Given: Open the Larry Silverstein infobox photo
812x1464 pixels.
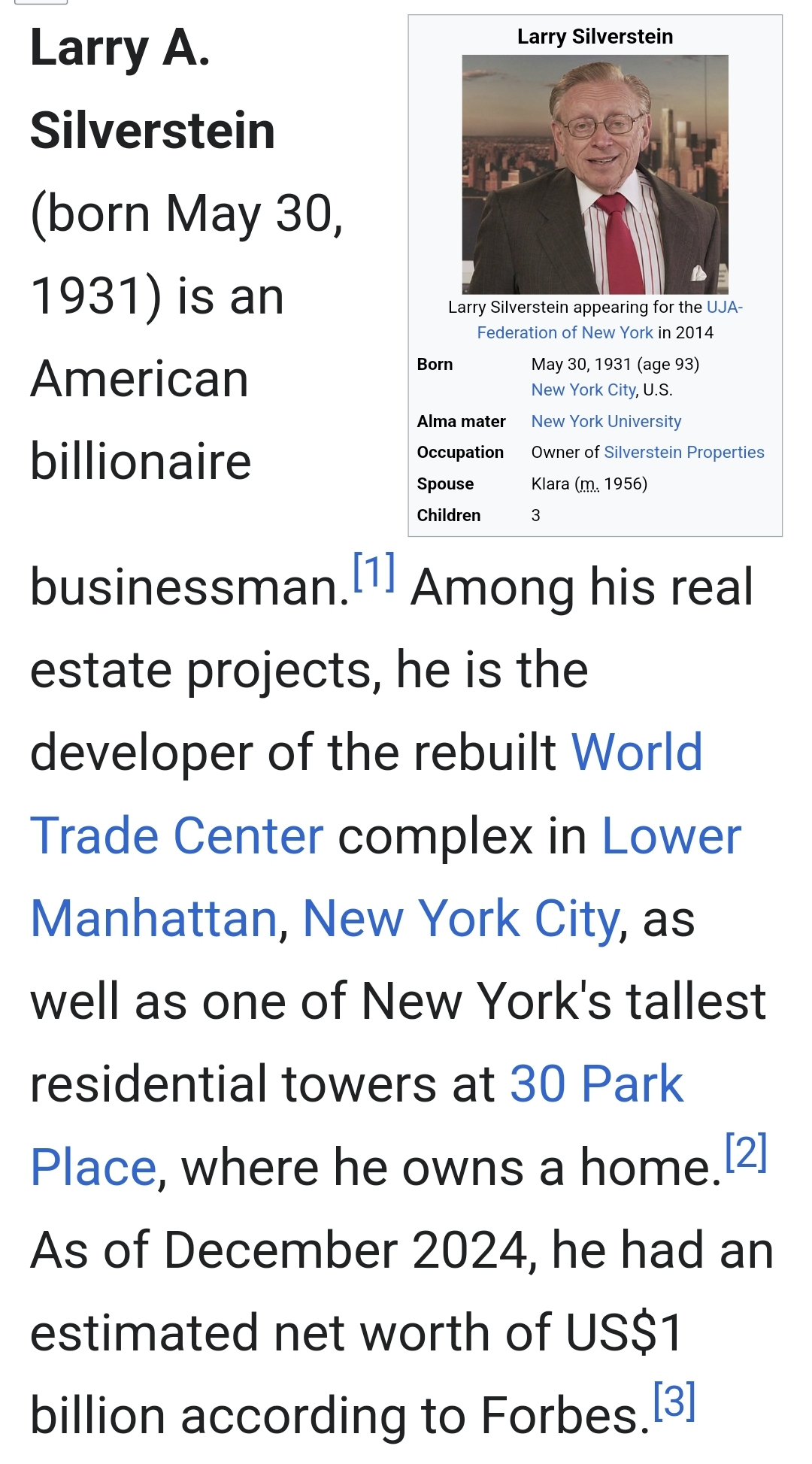Looking at the screenshot, I should 595,174.
